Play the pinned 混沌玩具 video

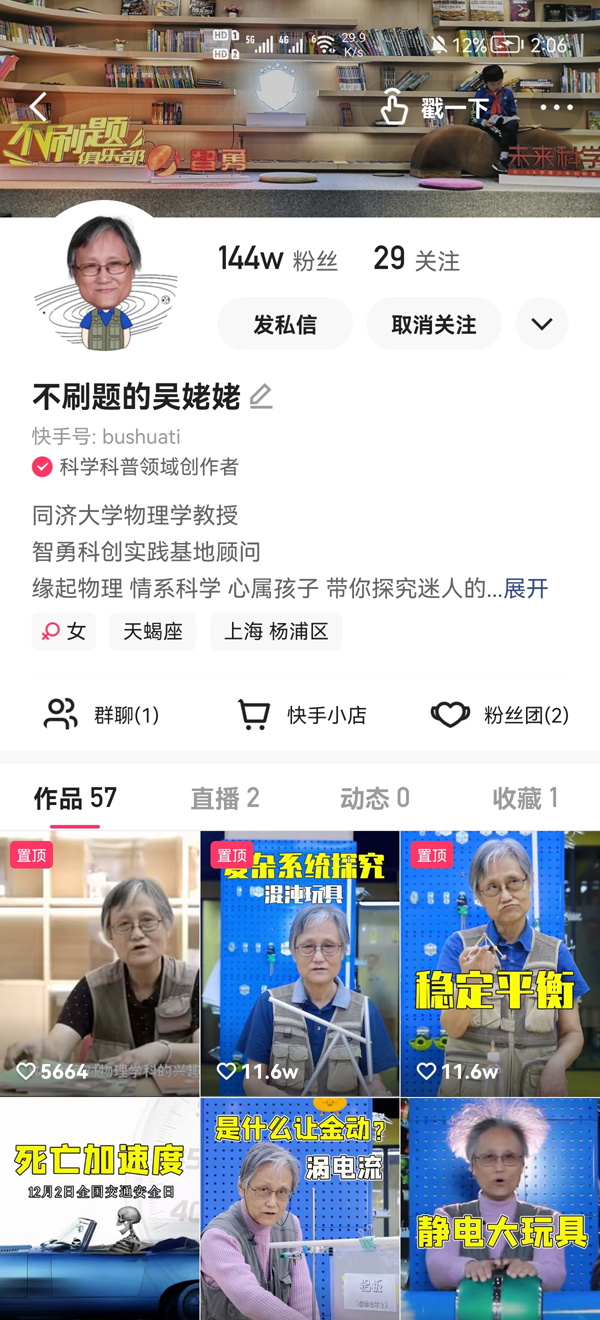click(300, 963)
